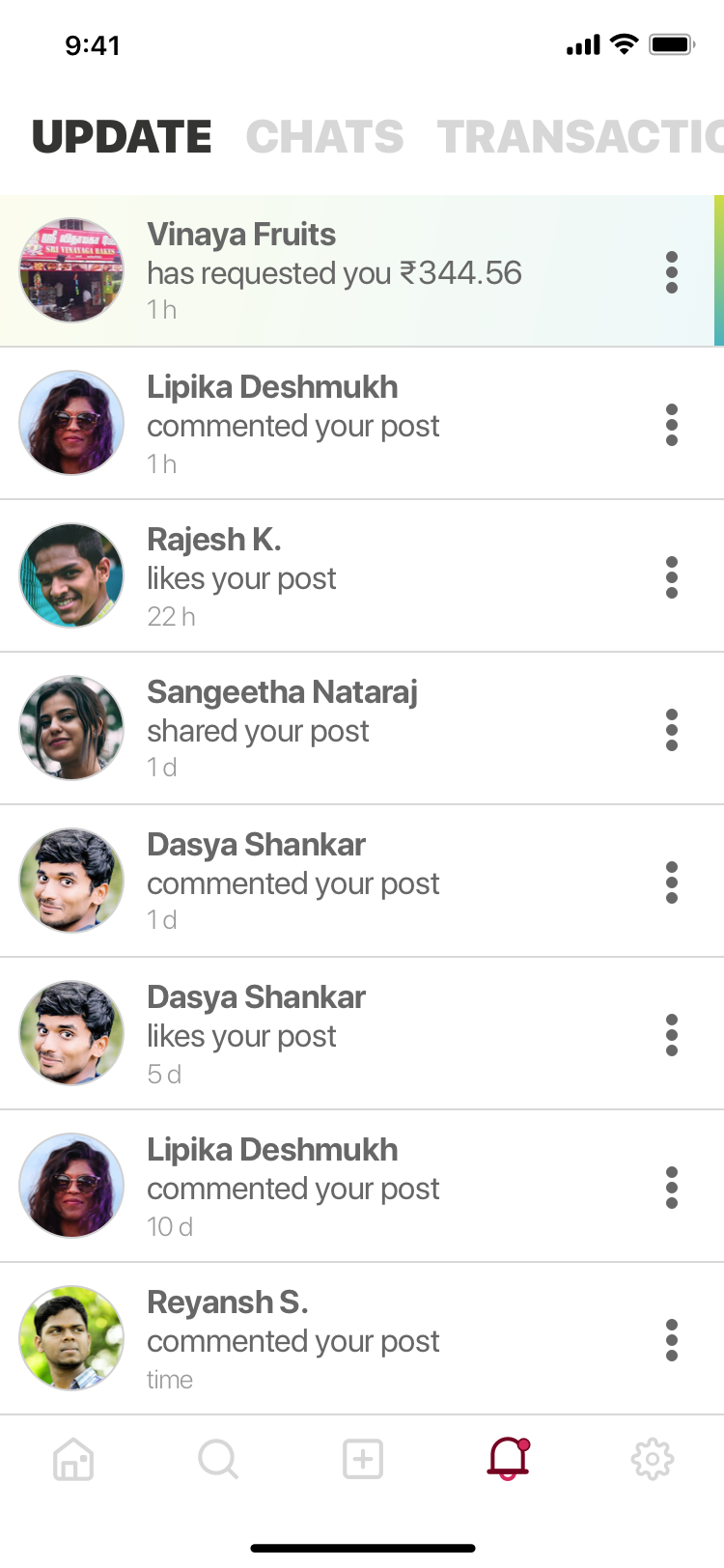Open the settings gear tab
Viewport: 724px width, 1568px height.
click(x=653, y=1459)
